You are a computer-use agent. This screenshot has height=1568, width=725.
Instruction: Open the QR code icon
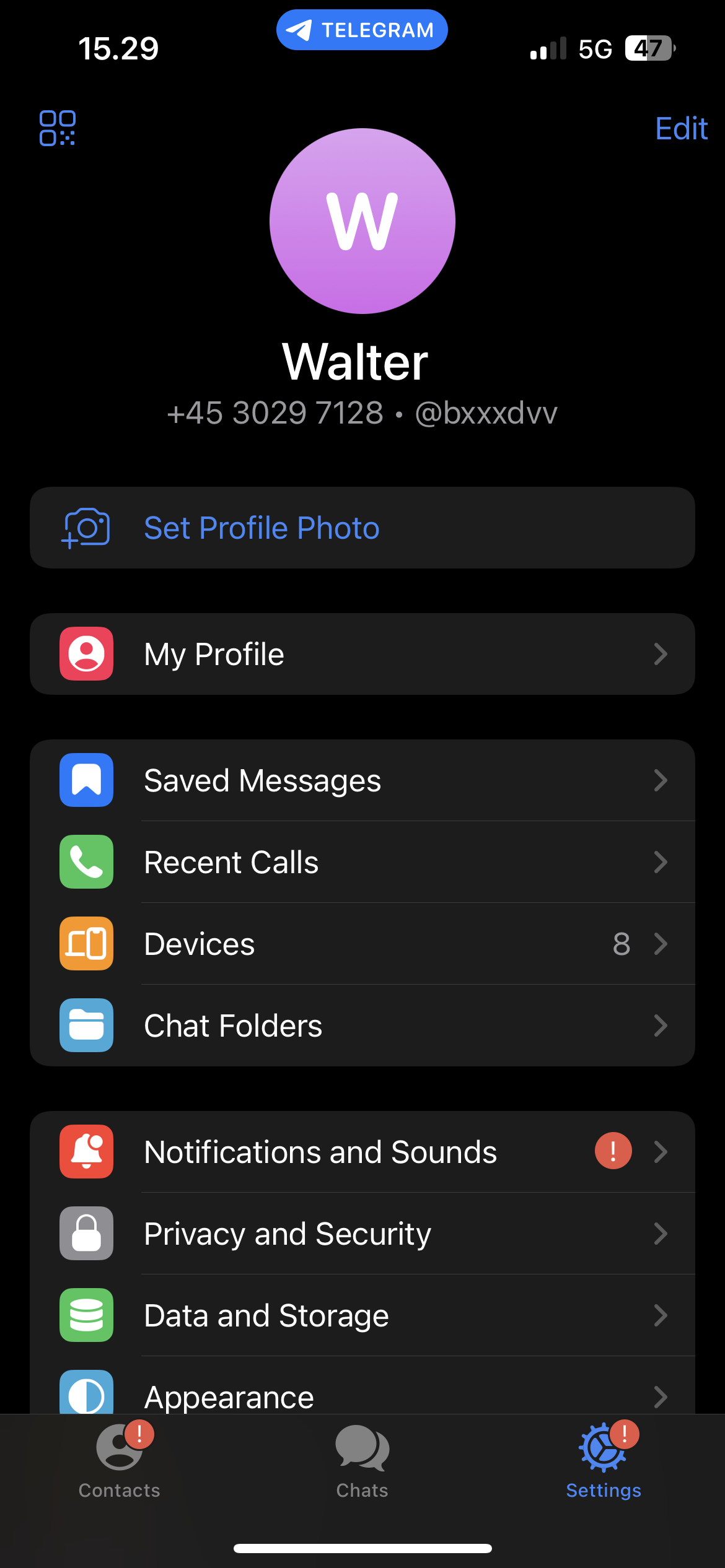click(57, 128)
